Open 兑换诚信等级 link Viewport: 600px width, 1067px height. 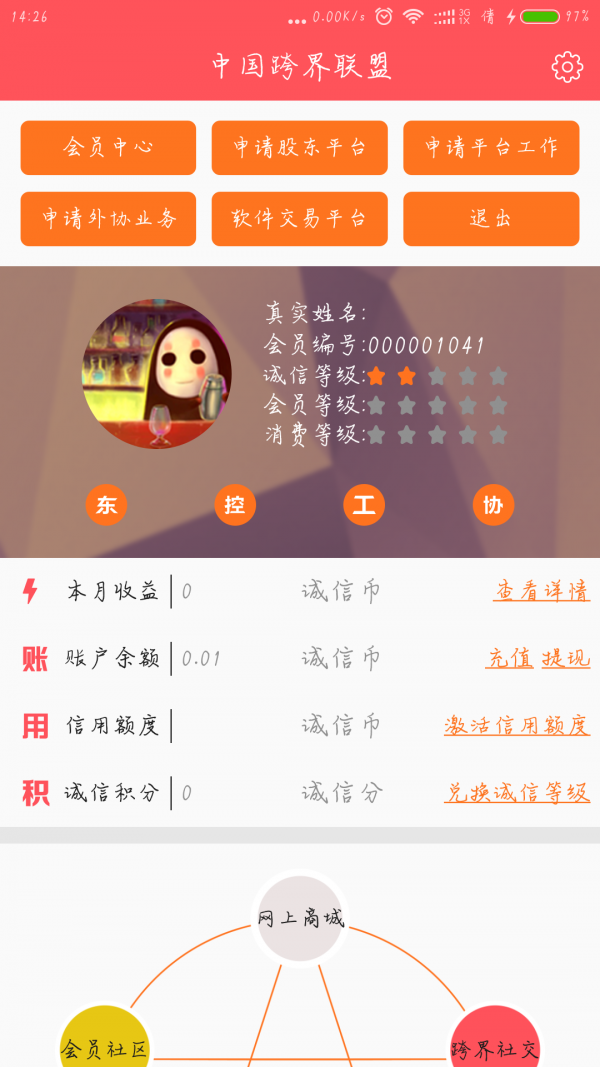tap(517, 793)
